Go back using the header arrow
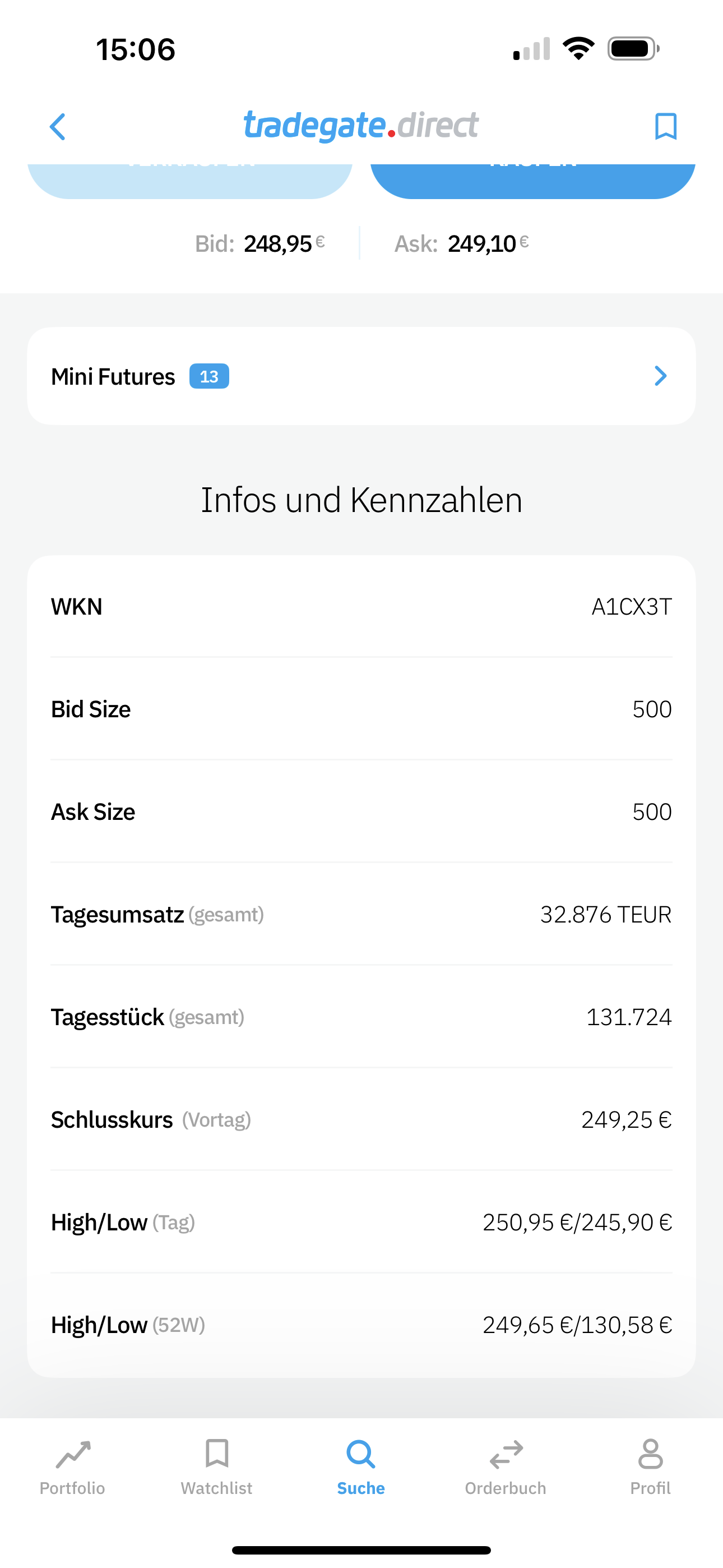This screenshot has width=723, height=1568. point(57,127)
